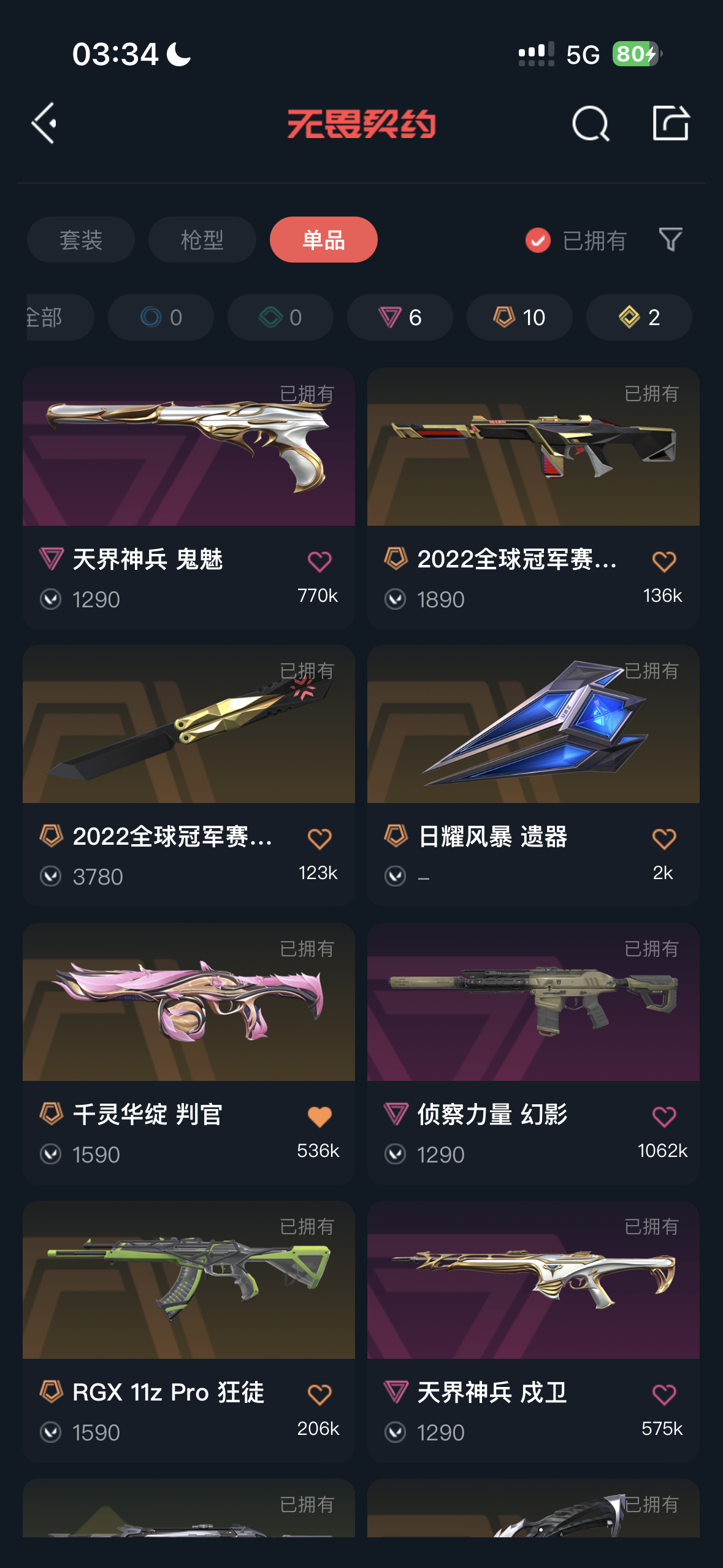Unlike the 千灵华绽 判官 skin
Image resolution: width=723 pixels, height=1568 pixels.
tap(319, 1116)
